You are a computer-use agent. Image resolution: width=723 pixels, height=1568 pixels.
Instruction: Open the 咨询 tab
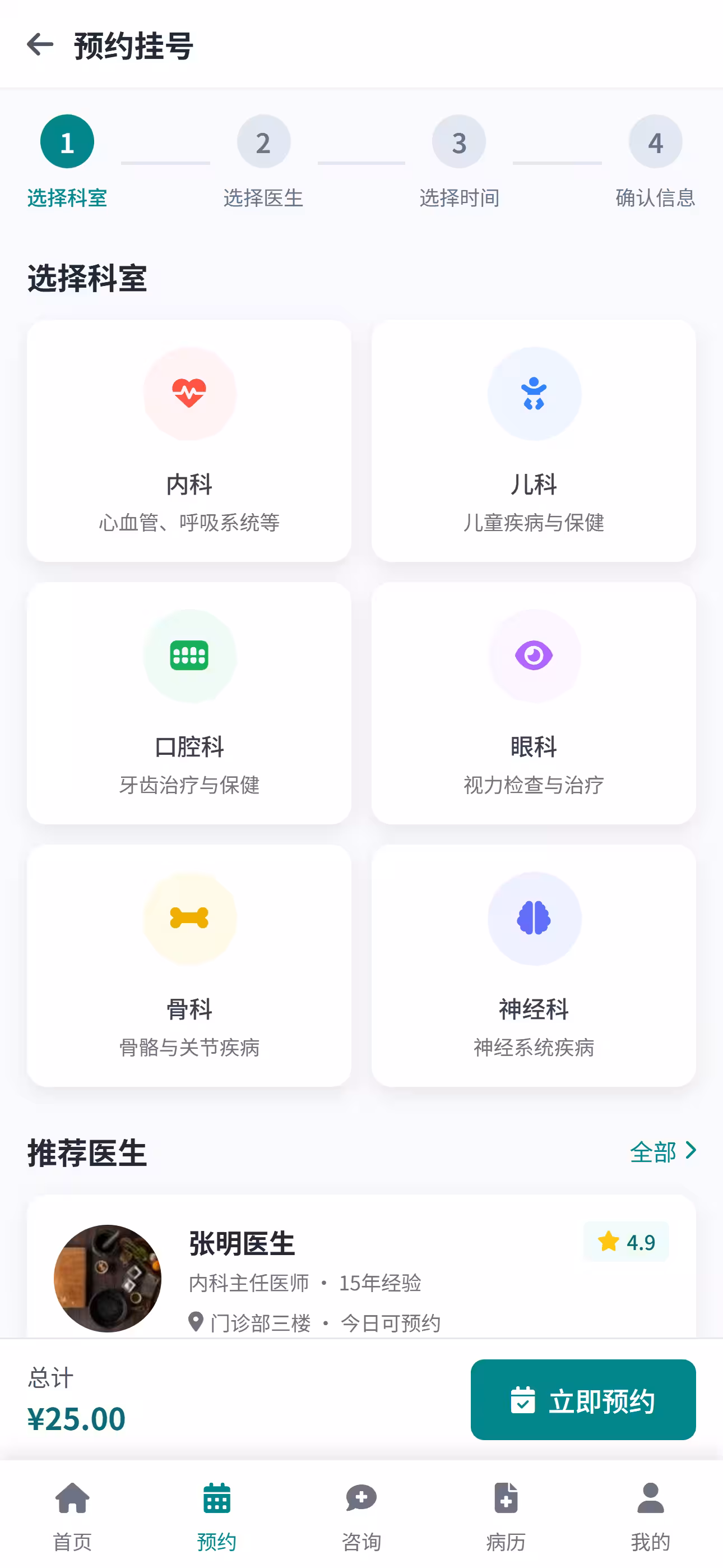(x=361, y=1516)
